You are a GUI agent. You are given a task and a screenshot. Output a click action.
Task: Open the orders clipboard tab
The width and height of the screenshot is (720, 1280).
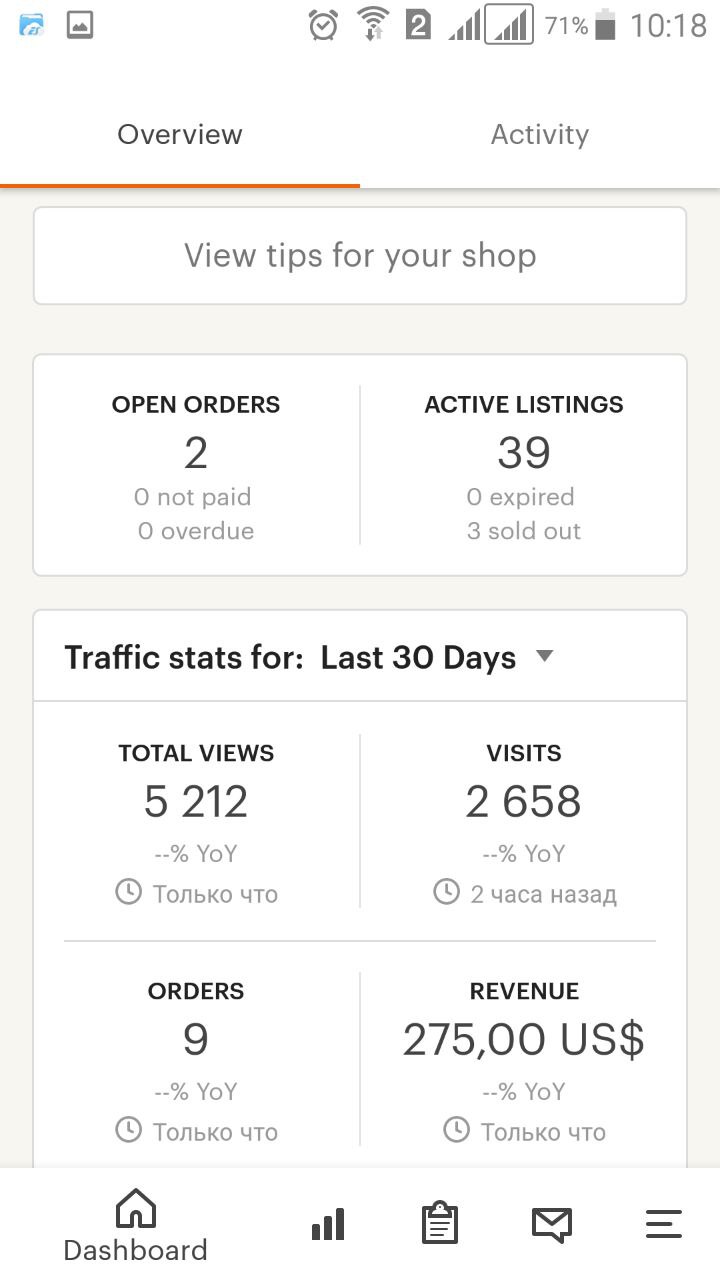point(440,1224)
